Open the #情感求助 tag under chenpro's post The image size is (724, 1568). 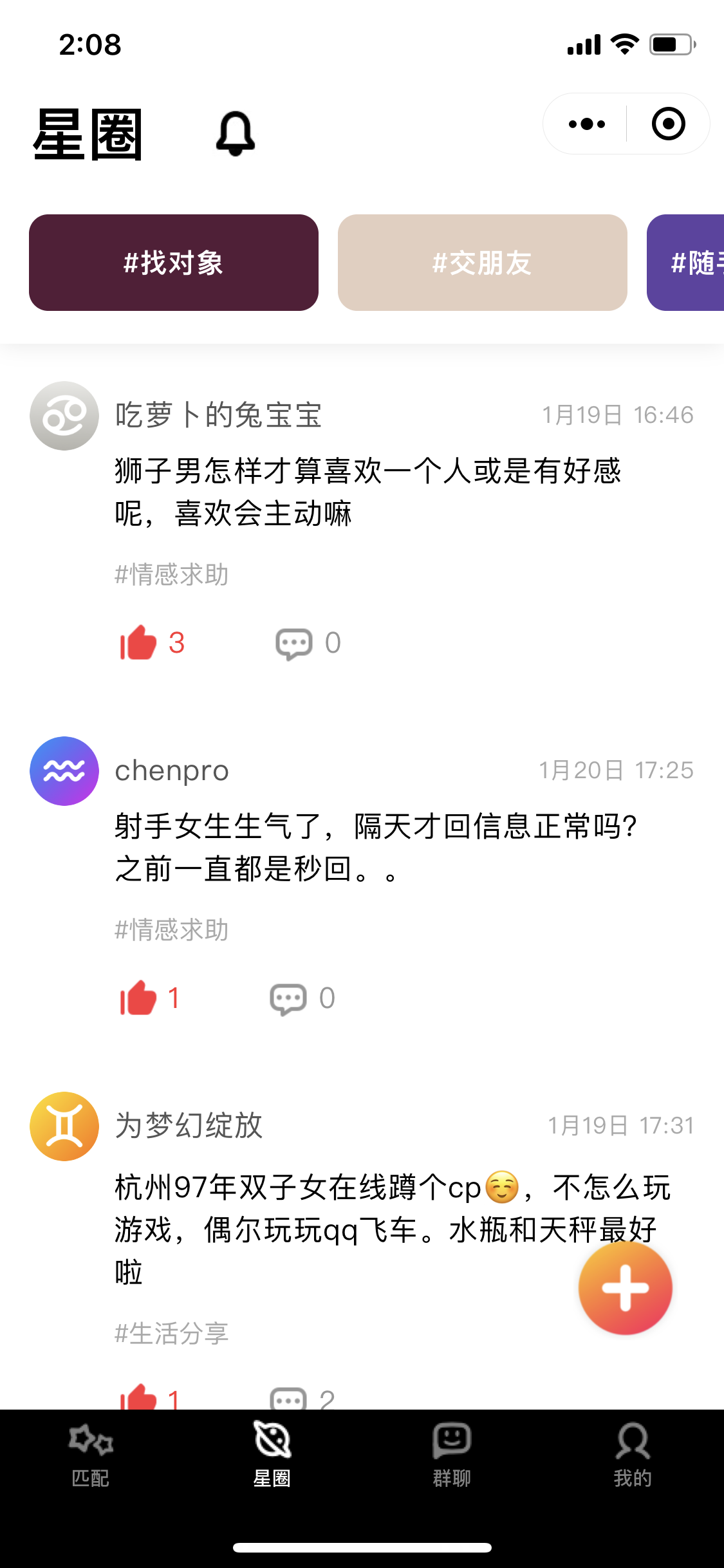(x=172, y=929)
